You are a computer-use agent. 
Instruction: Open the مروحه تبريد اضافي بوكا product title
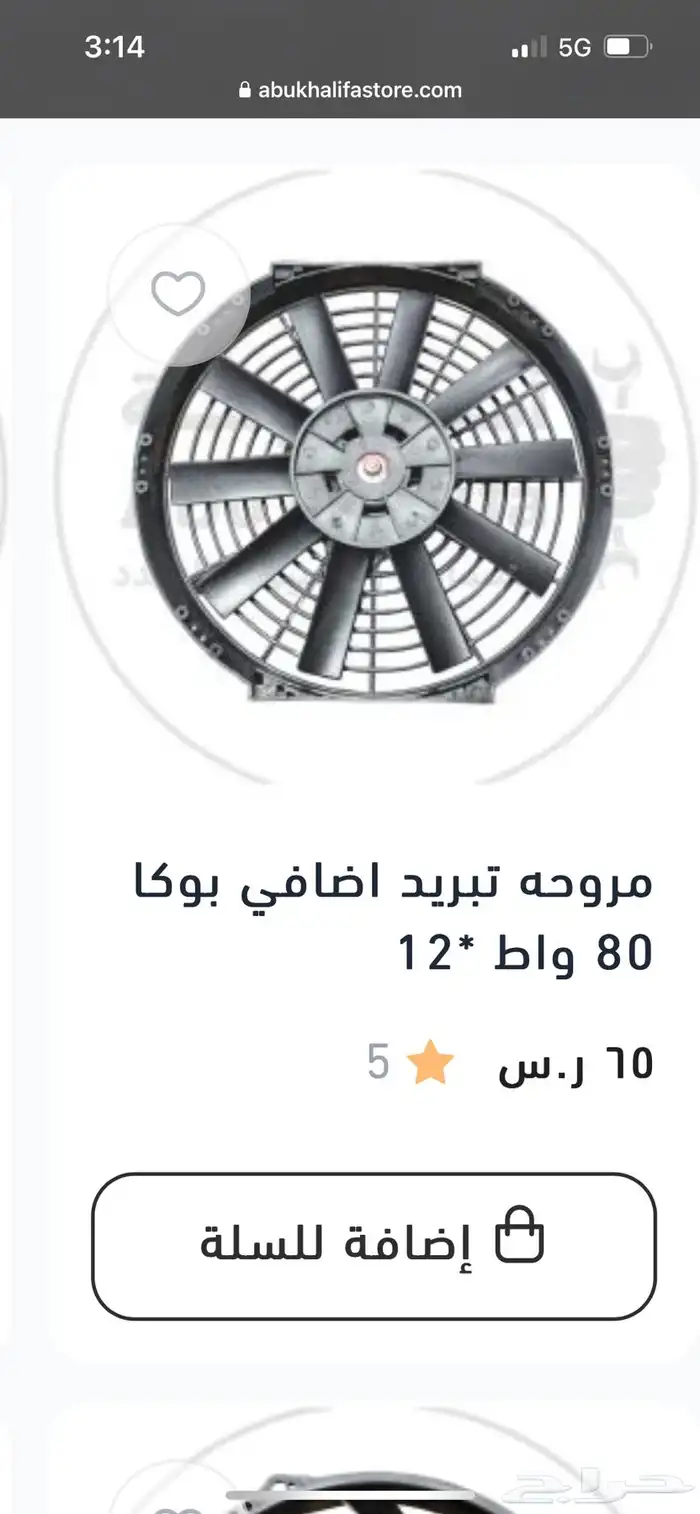pyautogui.click(x=392, y=916)
